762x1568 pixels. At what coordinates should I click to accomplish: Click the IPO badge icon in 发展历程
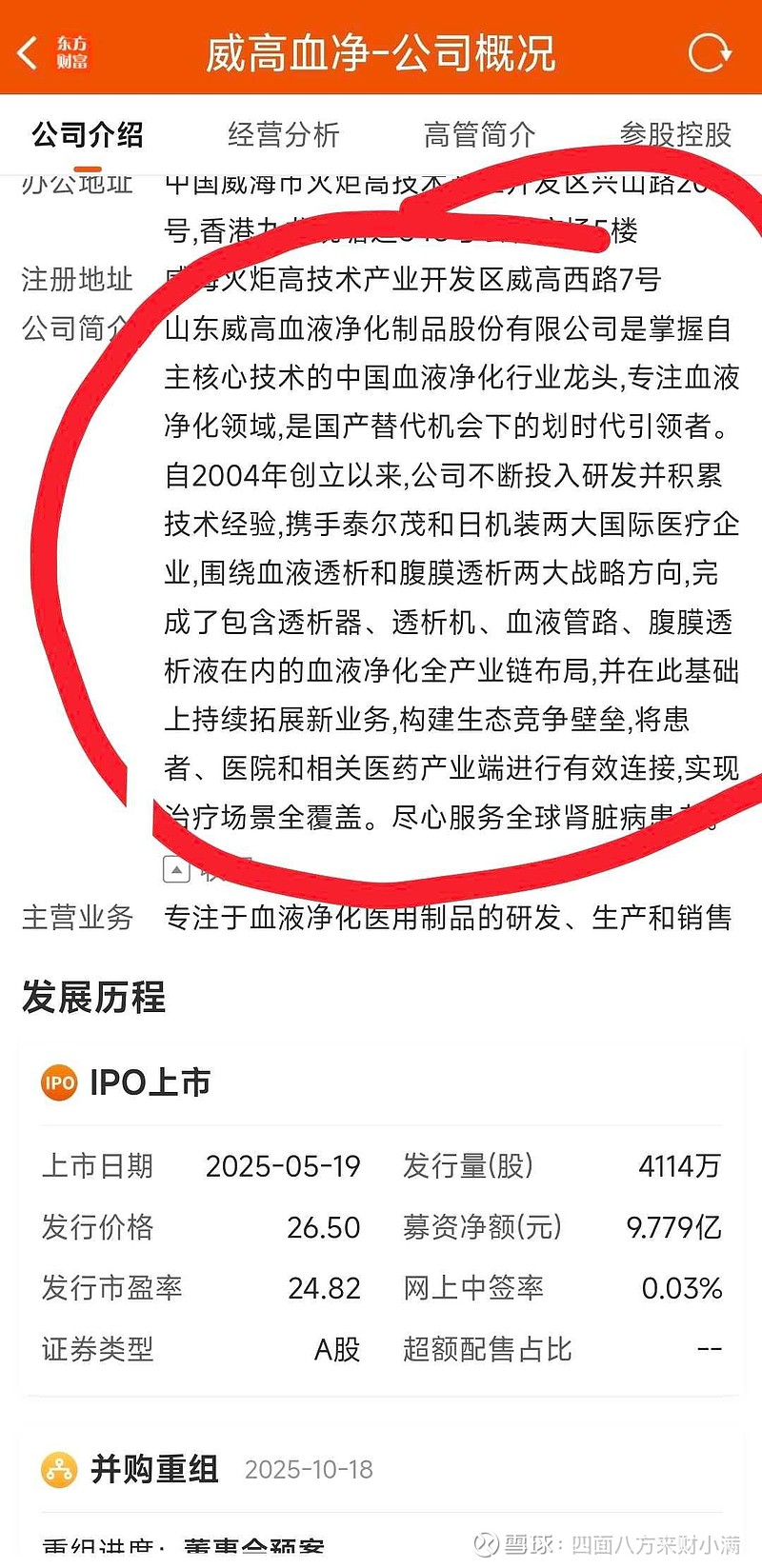(57, 1083)
